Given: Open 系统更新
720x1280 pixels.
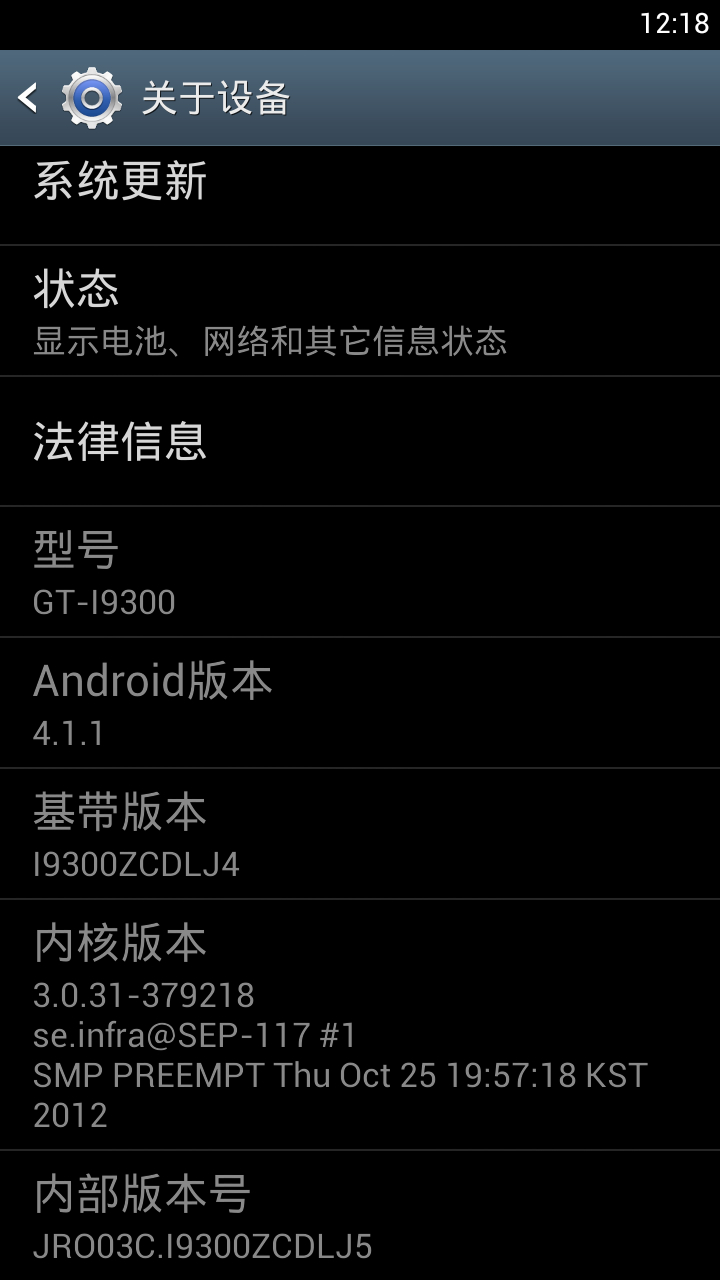Looking at the screenshot, I should point(360,195).
